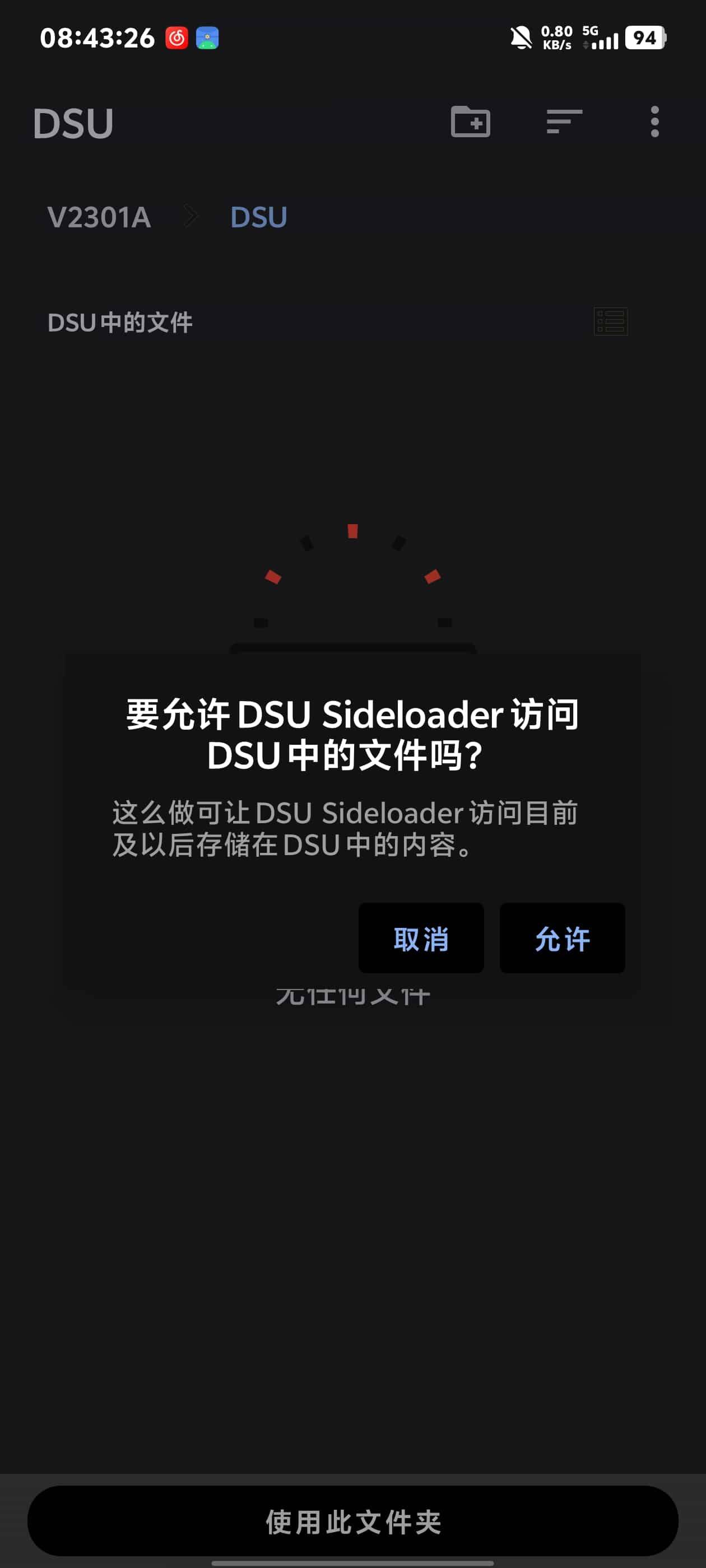Open the sort options
706x1568 pixels.
click(x=564, y=122)
